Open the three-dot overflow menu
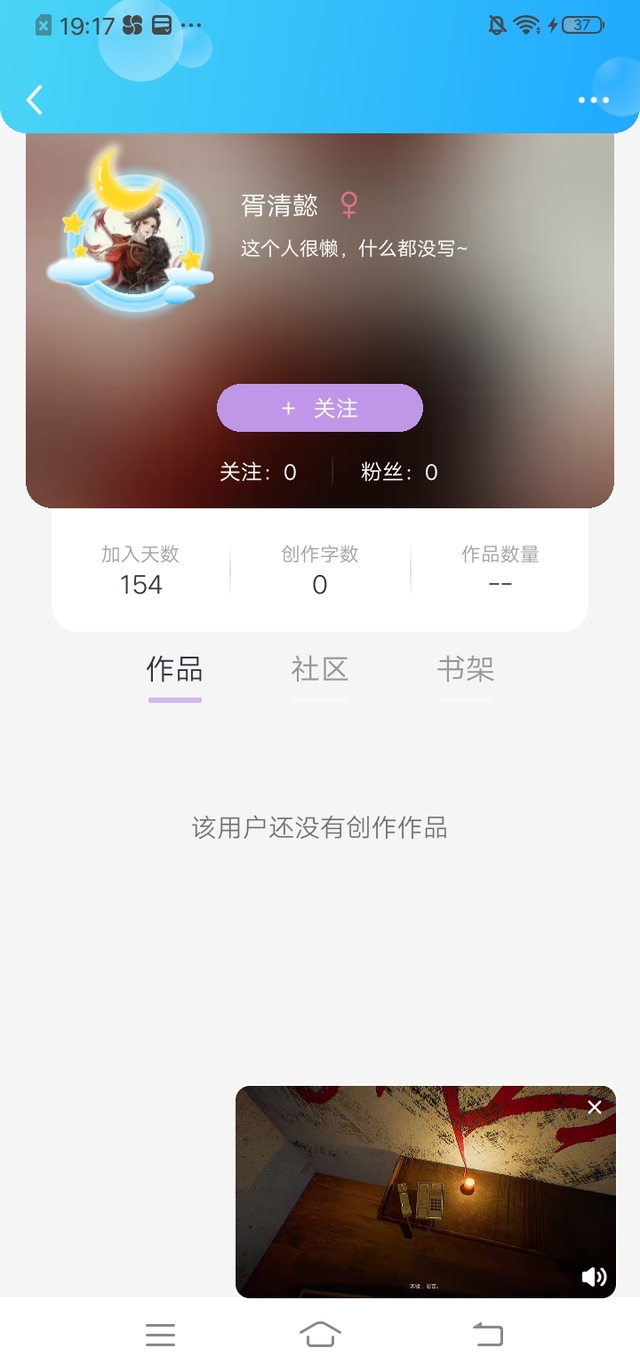This screenshot has height=1372, width=640. tap(593, 100)
